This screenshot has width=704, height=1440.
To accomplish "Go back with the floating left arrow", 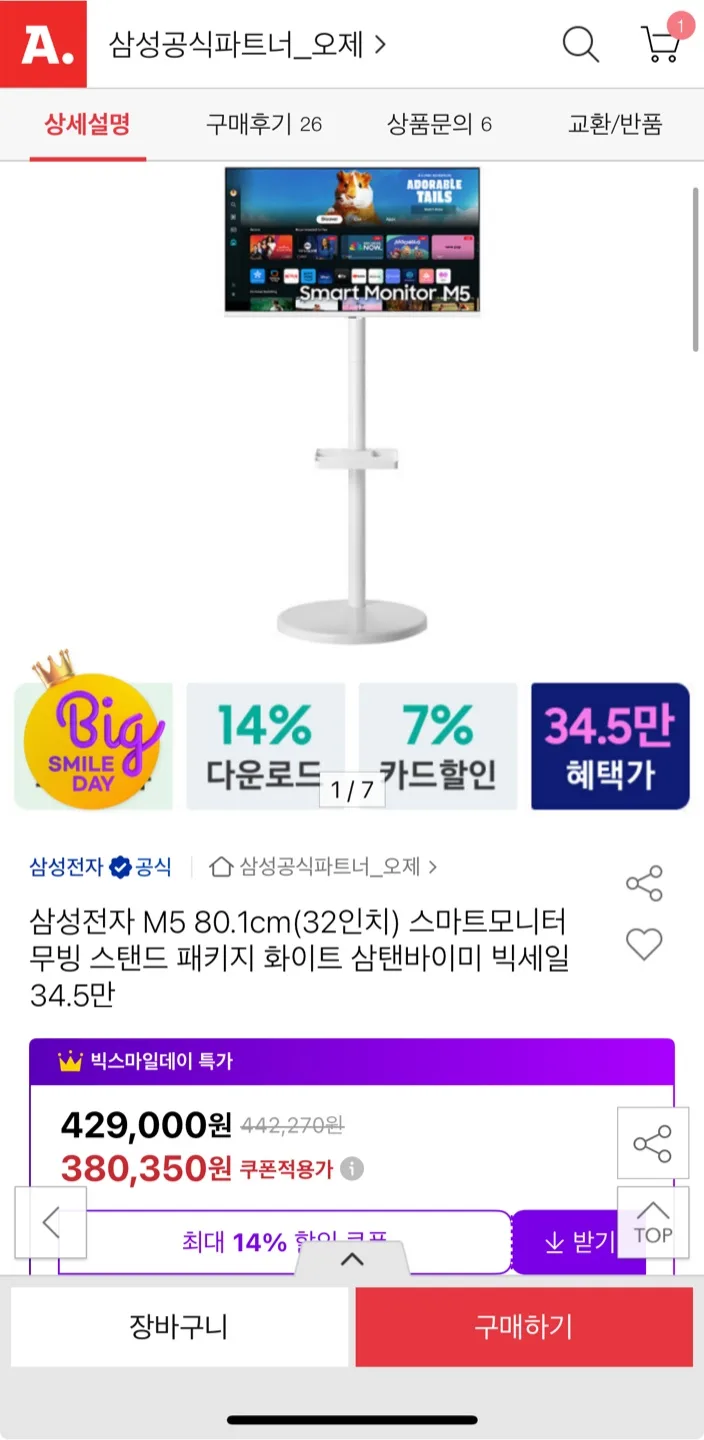I will pos(51,1222).
